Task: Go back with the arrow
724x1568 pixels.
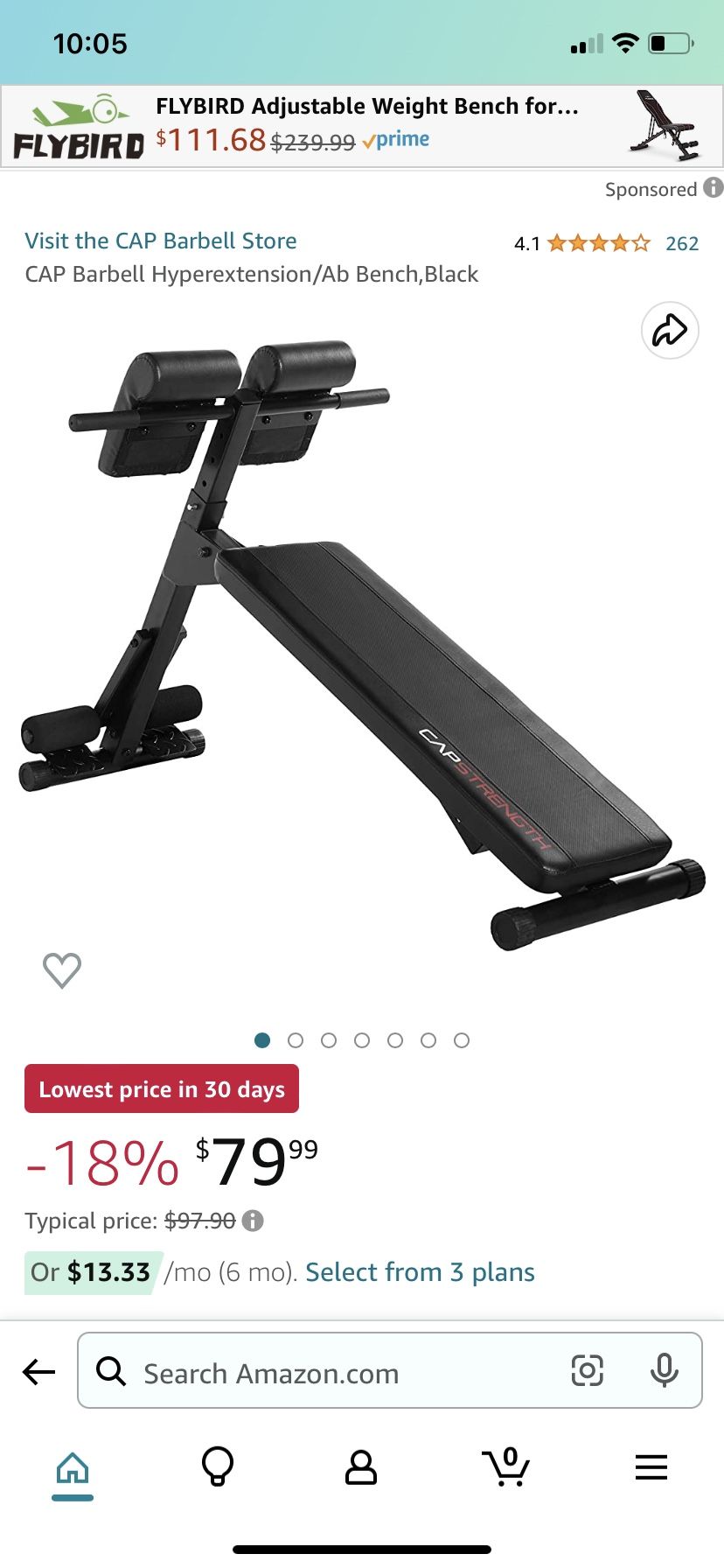Action: point(38,1371)
